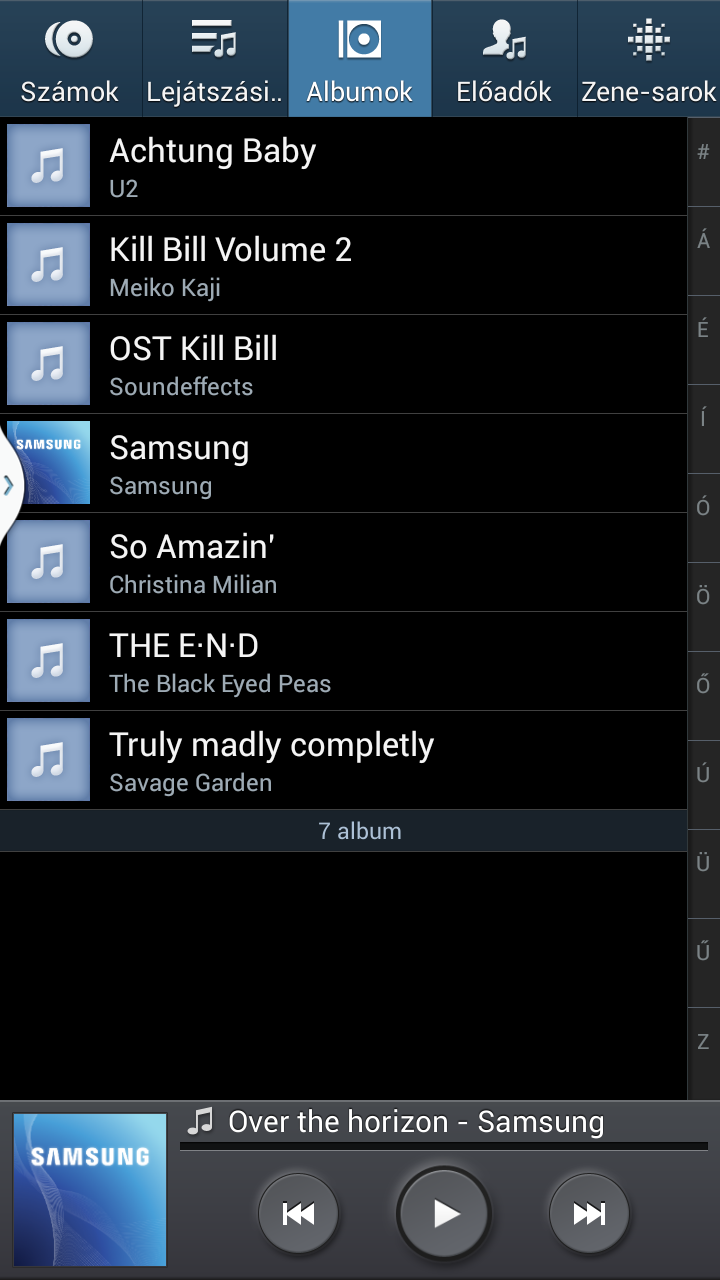Viewport: 720px width, 1280px height.
Task: Select the OST Kill Bill album
Action: tap(340, 364)
